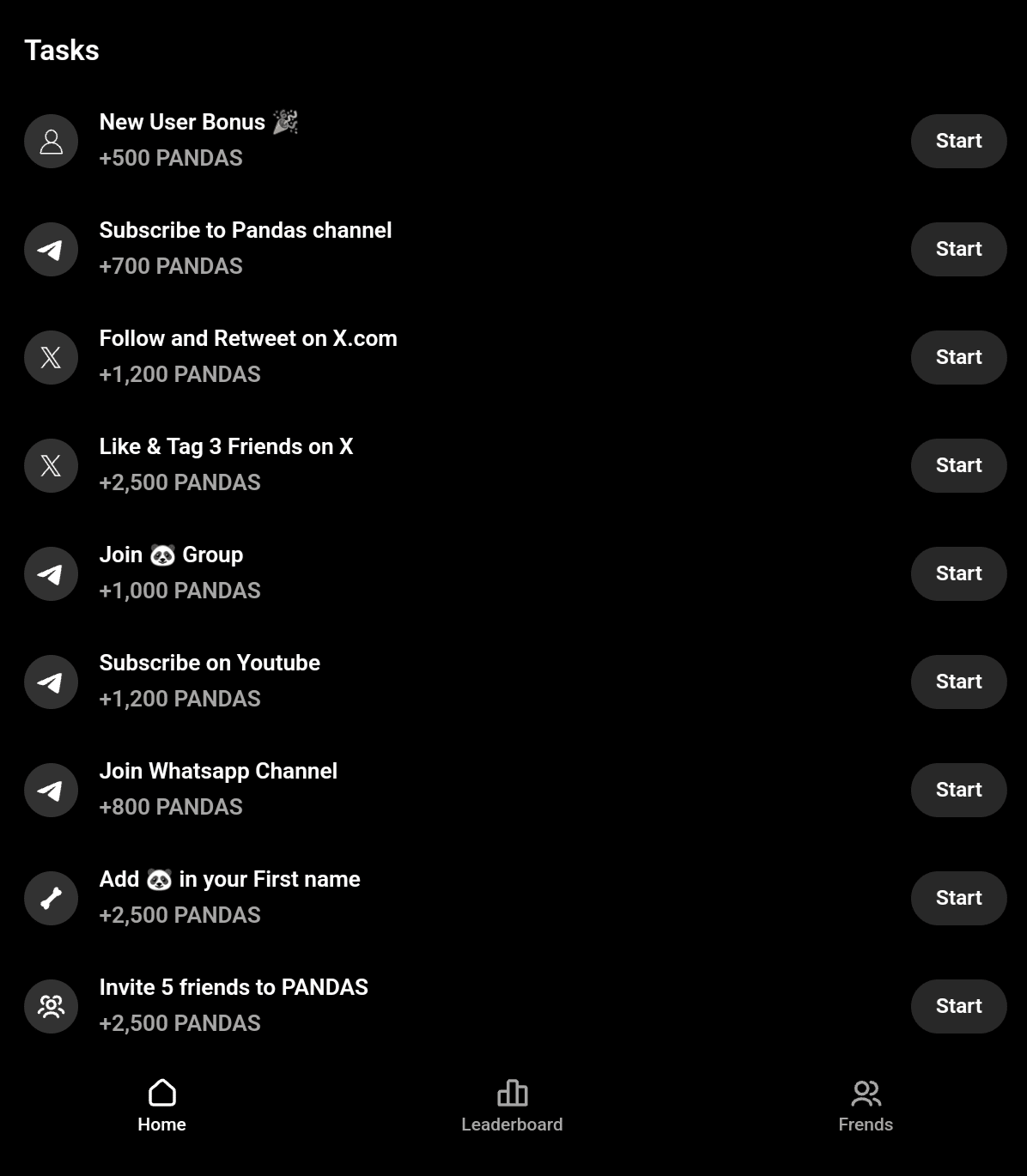Start the Join Group task

(958, 573)
